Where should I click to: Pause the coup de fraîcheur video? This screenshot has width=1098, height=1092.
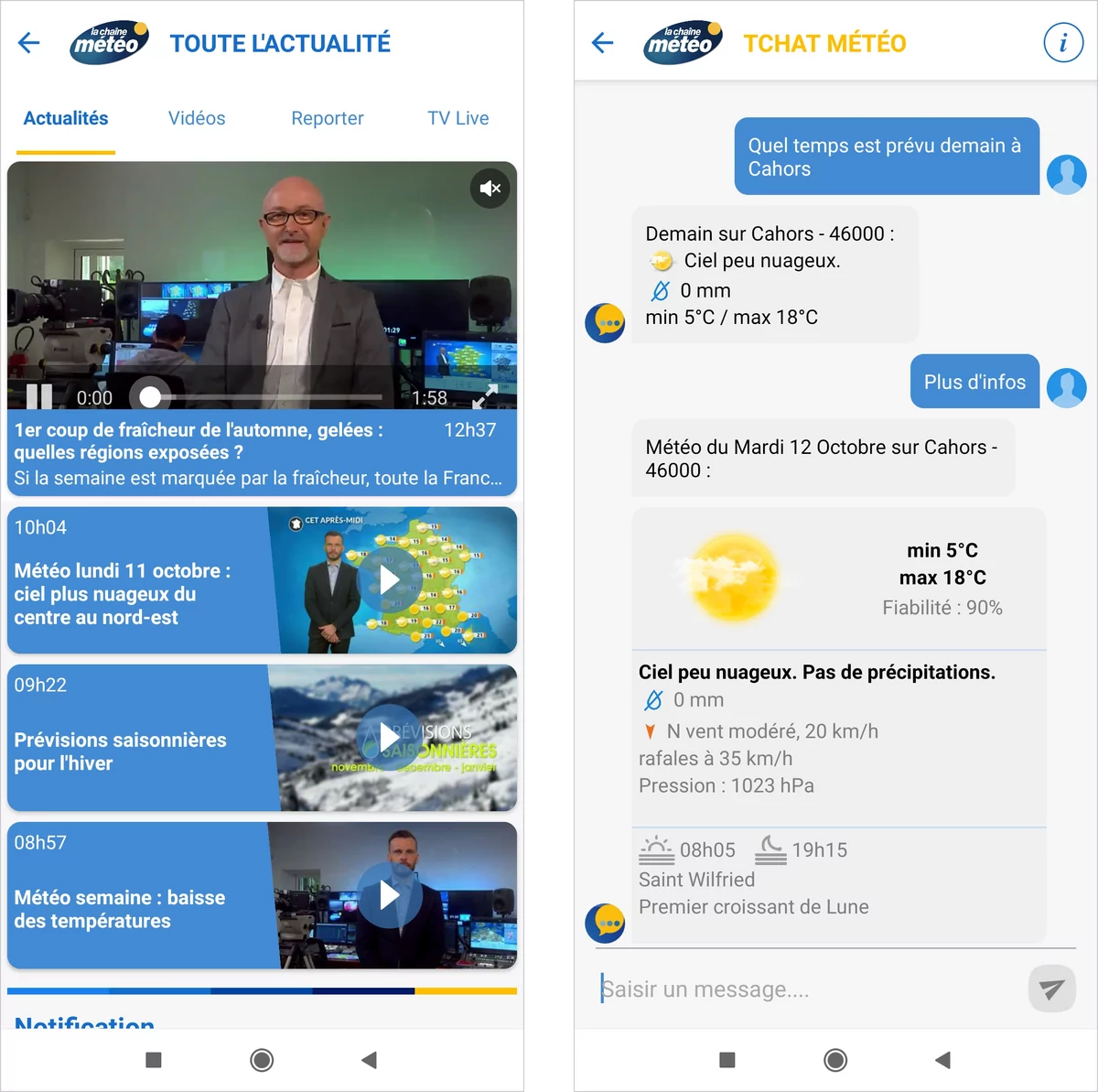(39, 396)
